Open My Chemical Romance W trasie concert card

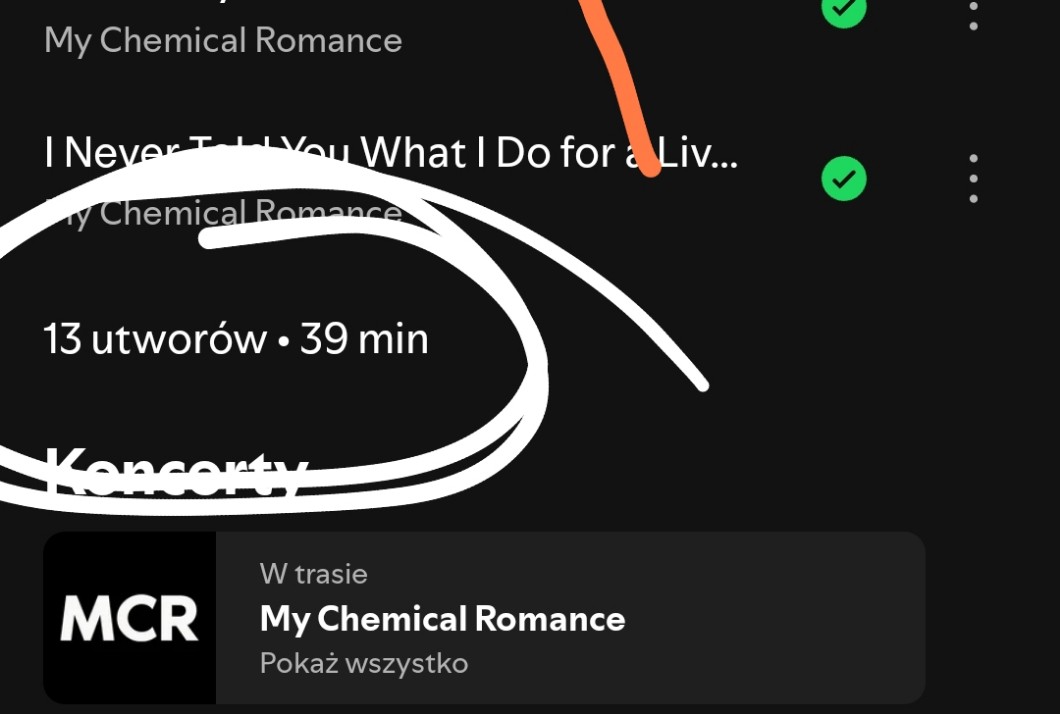[x=483, y=618]
